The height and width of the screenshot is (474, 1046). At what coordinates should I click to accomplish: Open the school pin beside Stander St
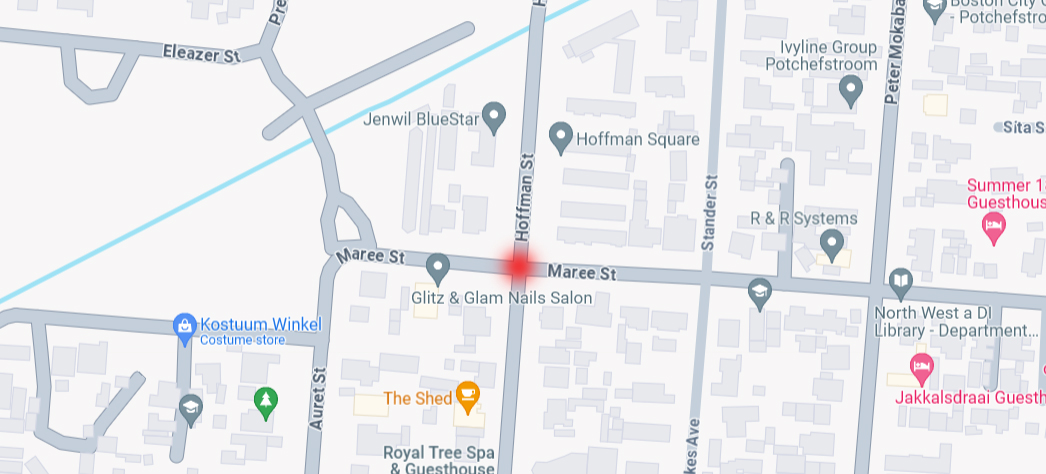pos(760,291)
